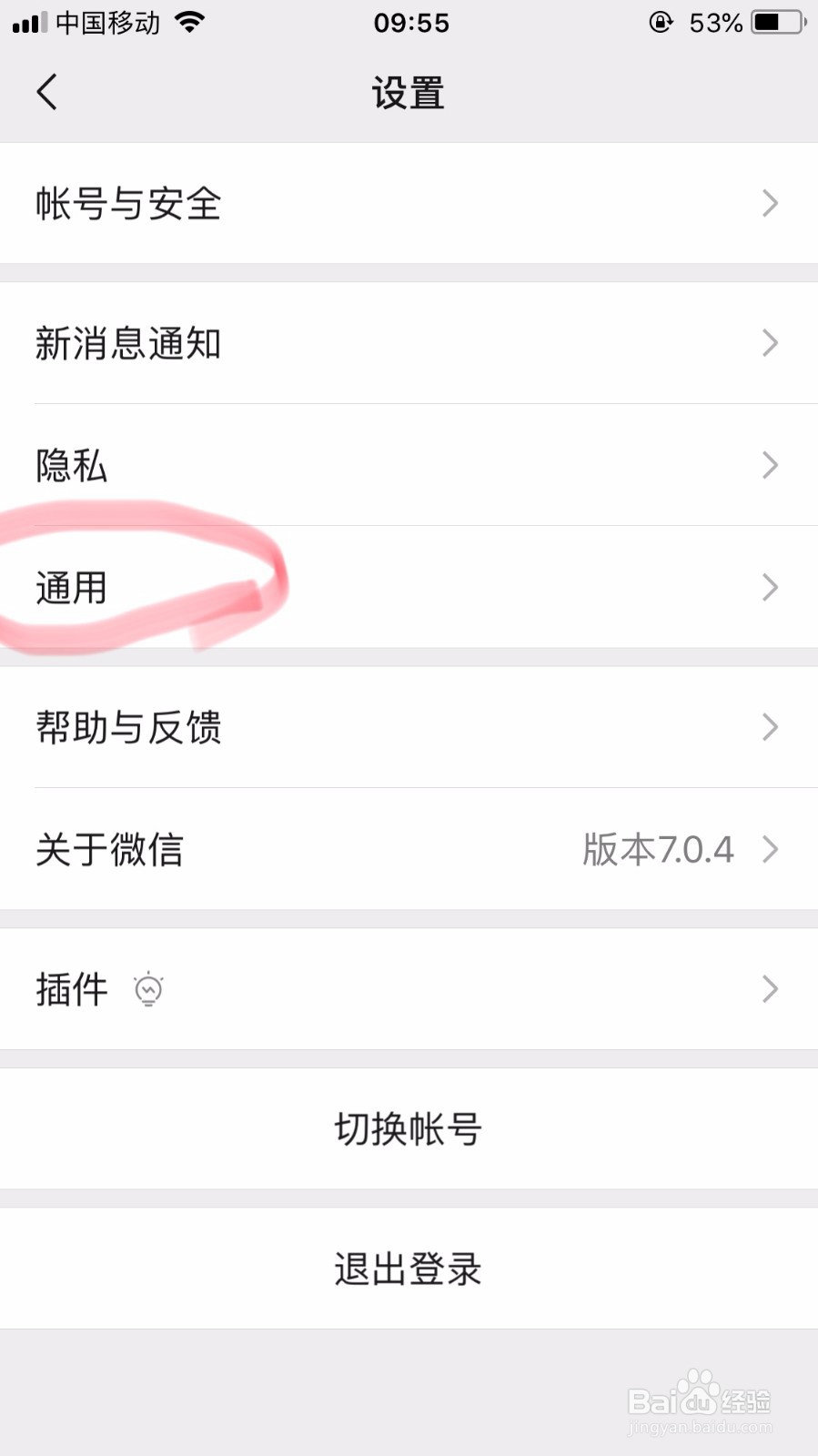Open 插件 via its right arrow

tap(770, 989)
